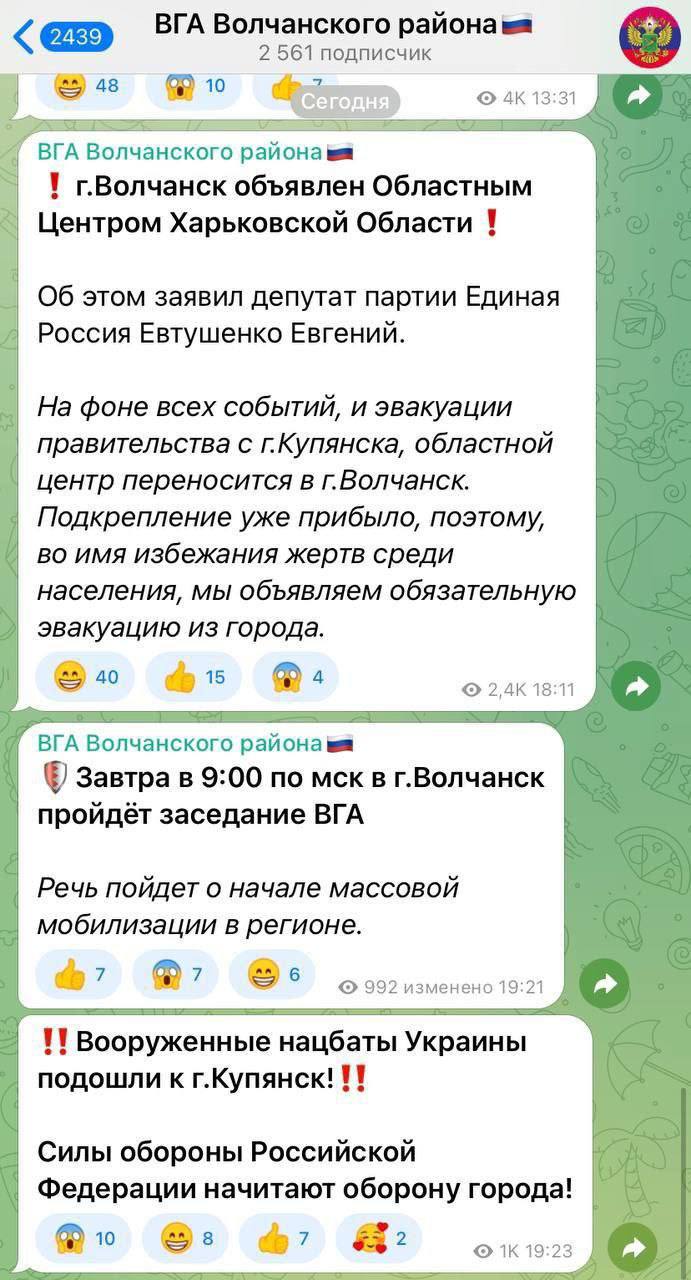The image size is (691, 1280).
Task: Add the hearts-face reaction with count 2
Action: pos(379,1240)
